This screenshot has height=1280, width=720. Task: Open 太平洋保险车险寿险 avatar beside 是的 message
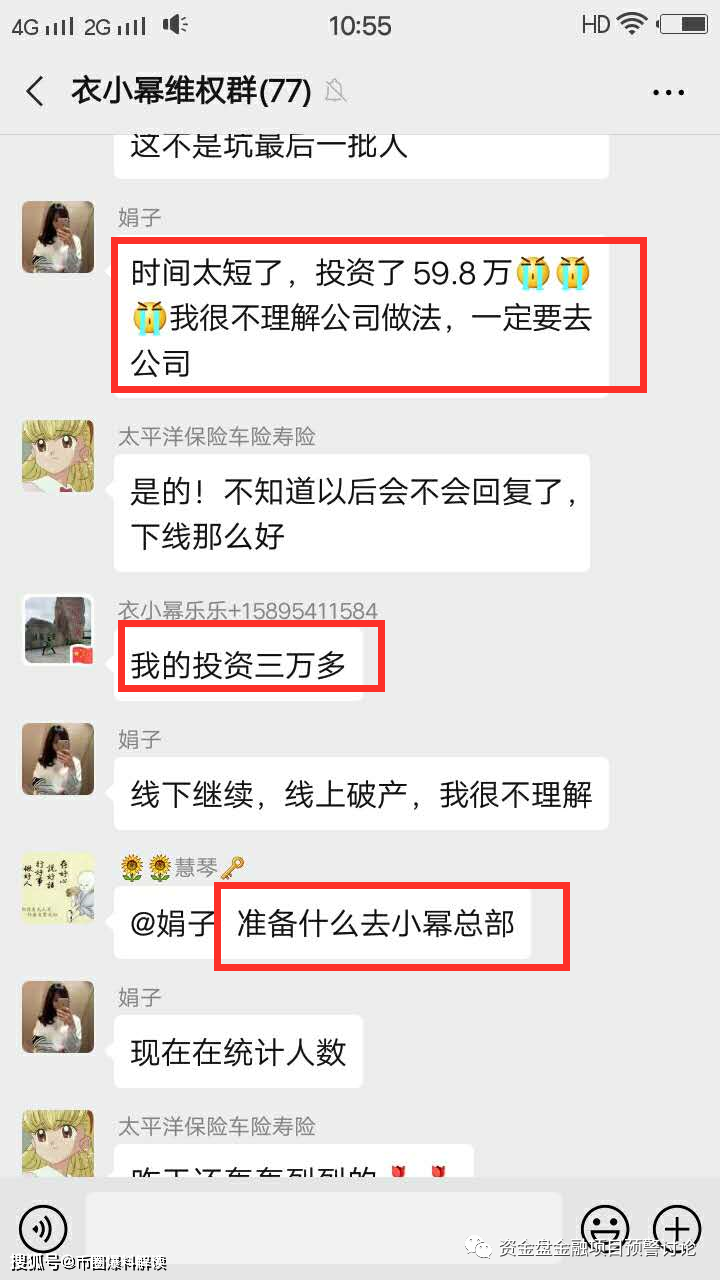58,456
